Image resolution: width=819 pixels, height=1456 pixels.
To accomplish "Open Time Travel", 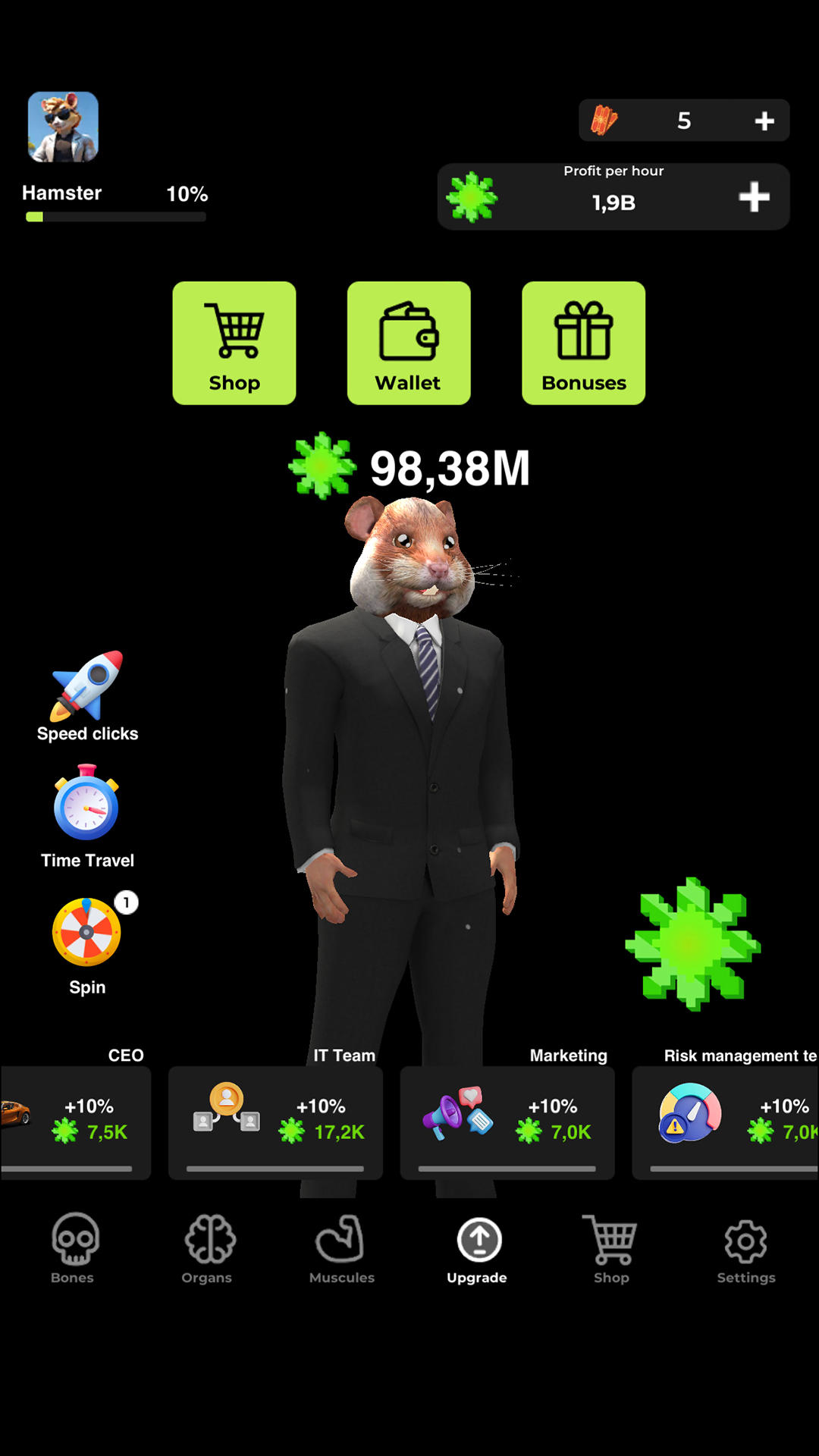I will point(87,816).
